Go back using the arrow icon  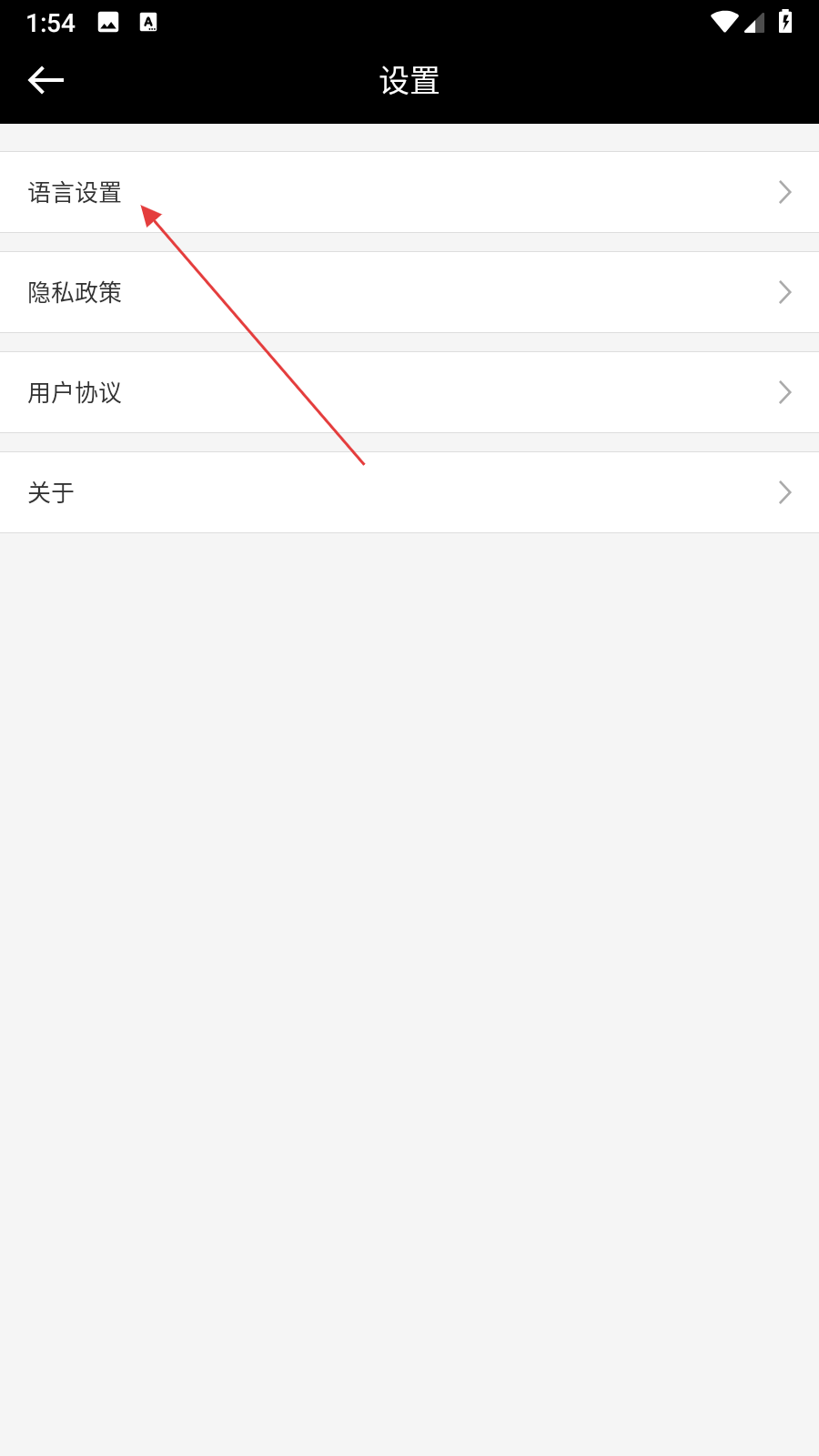click(x=45, y=80)
